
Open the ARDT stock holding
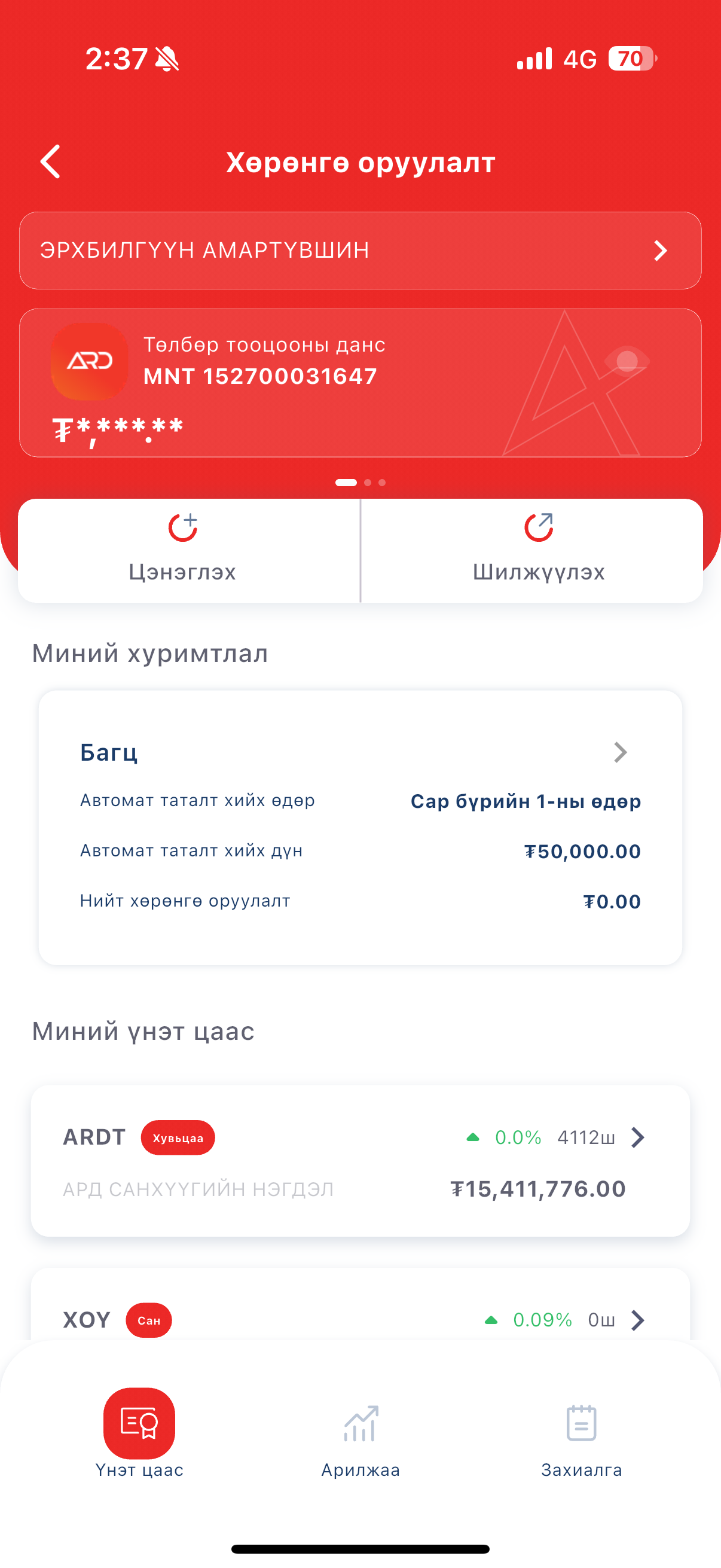tap(360, 1161)
